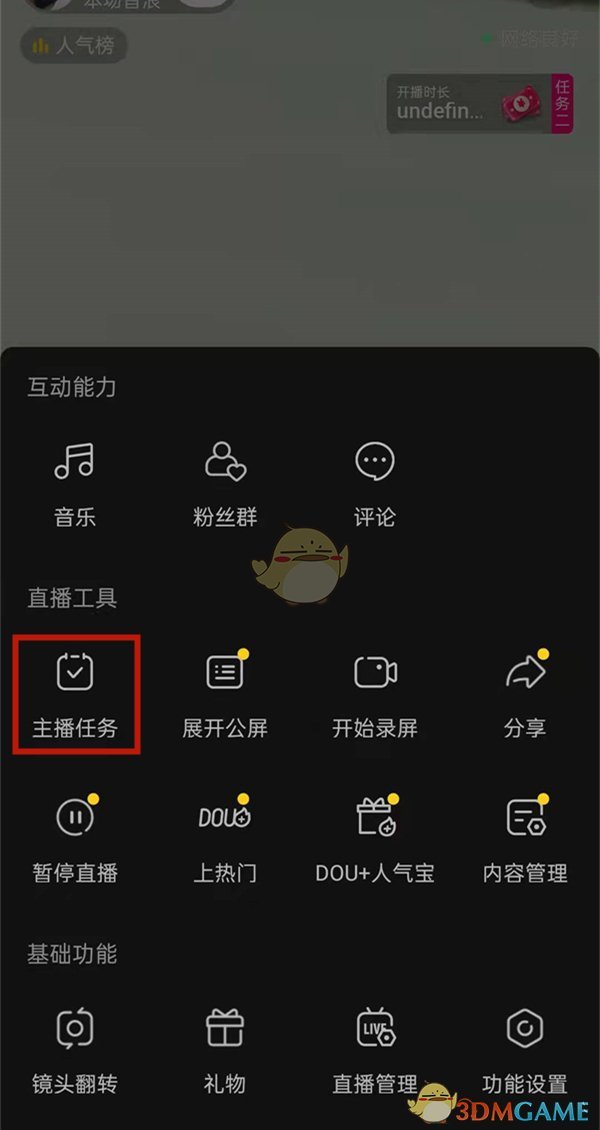
Task: Open 上热门 DOU+ promotion
Action: 225,838
